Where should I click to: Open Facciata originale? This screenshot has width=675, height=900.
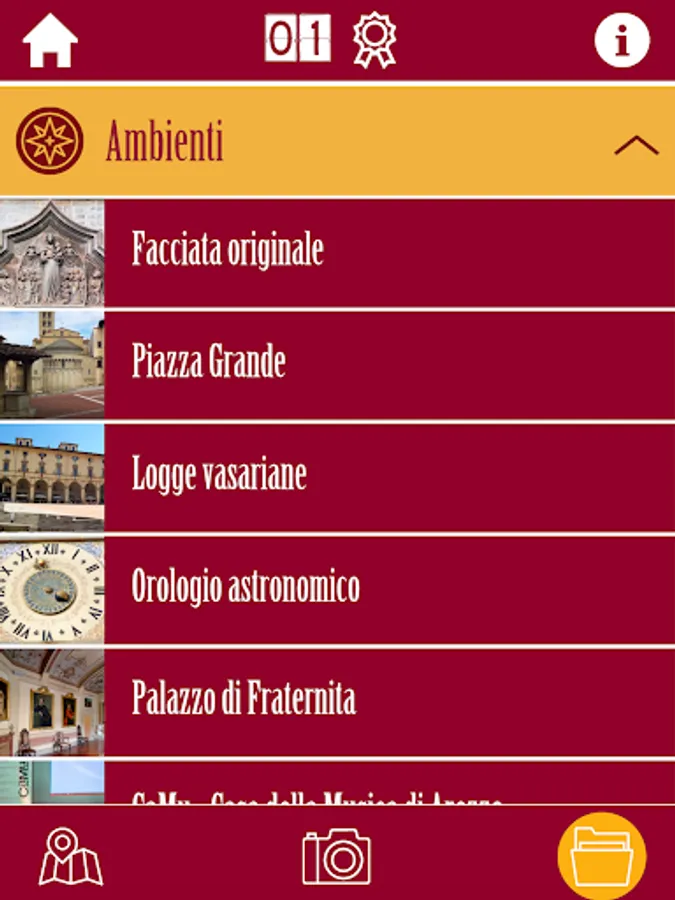pyautogui.click(x=338, y=253)
